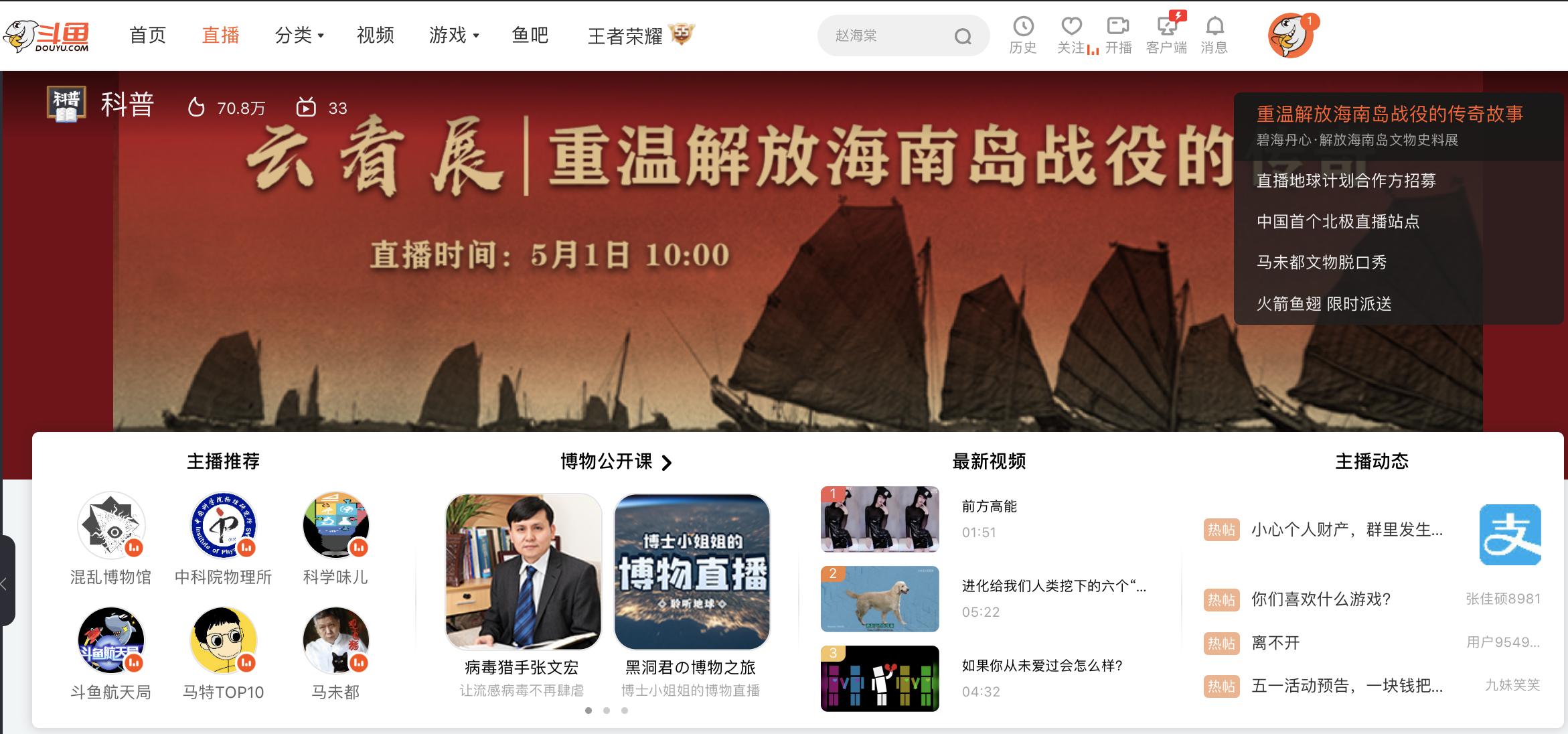This screenshot has width=1568, height=734.
Task: Open streamer 中科院物理所
Action: 223,526
